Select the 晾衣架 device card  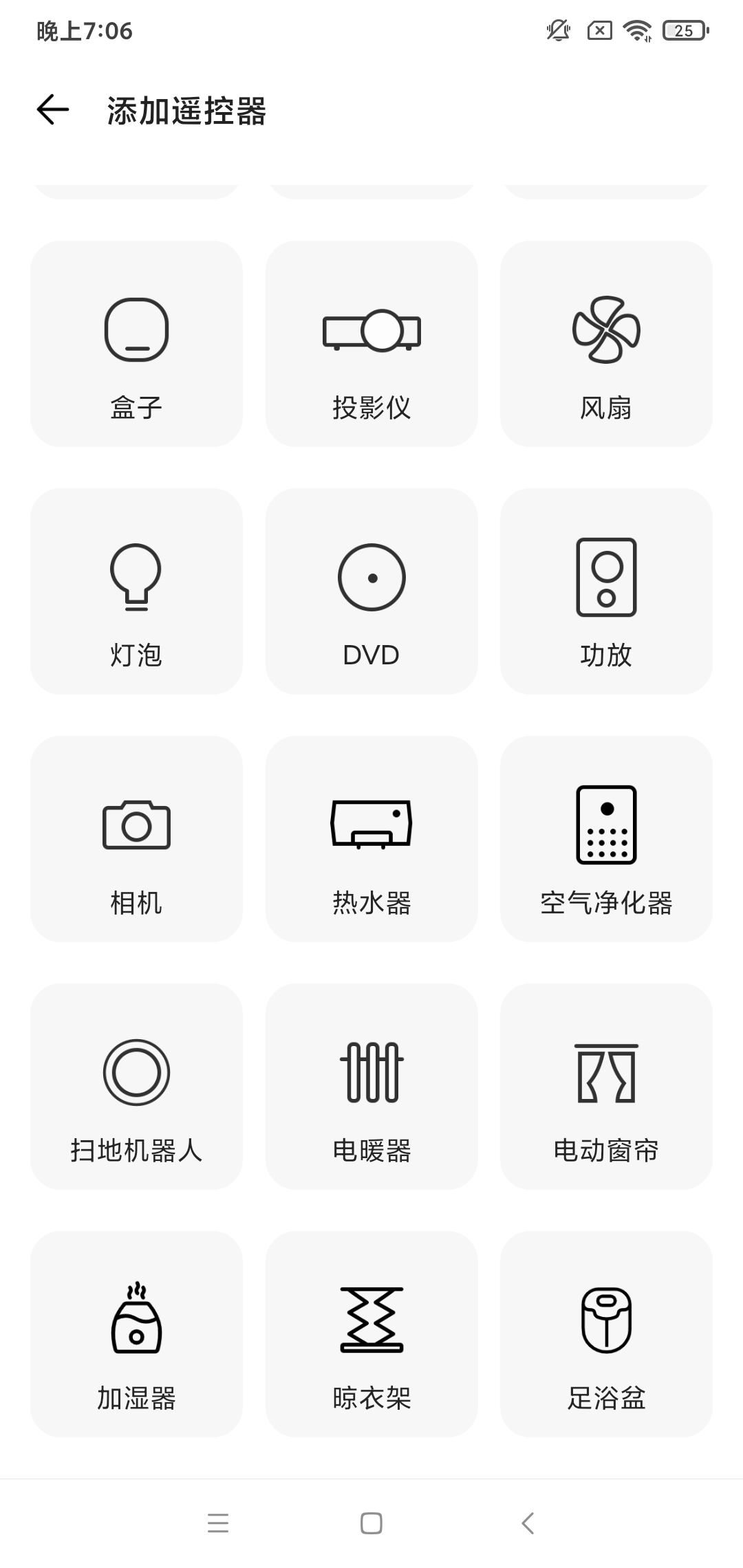[x=371, y=1334]
